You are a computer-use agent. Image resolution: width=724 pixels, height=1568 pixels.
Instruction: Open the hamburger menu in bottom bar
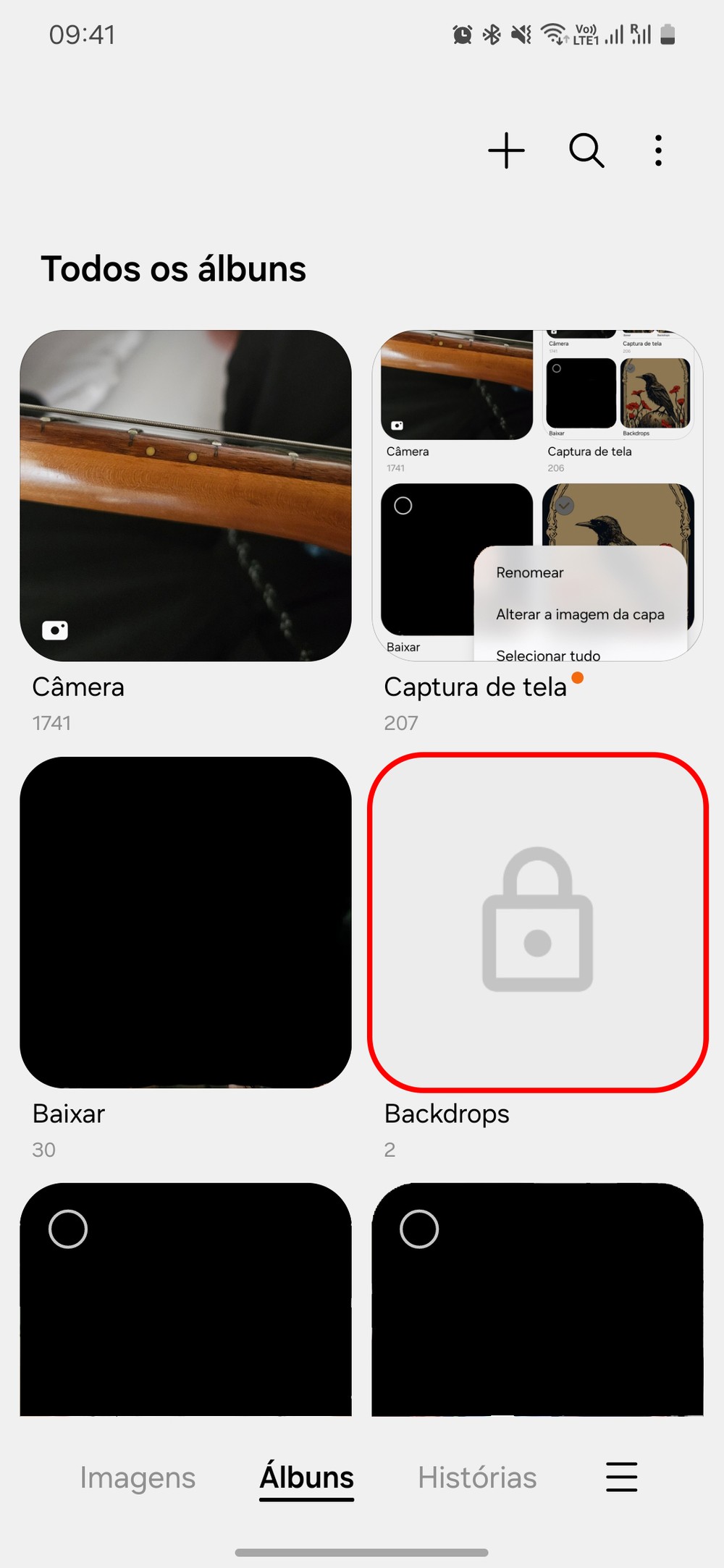pyautogui.click(x=621, y=1477)
